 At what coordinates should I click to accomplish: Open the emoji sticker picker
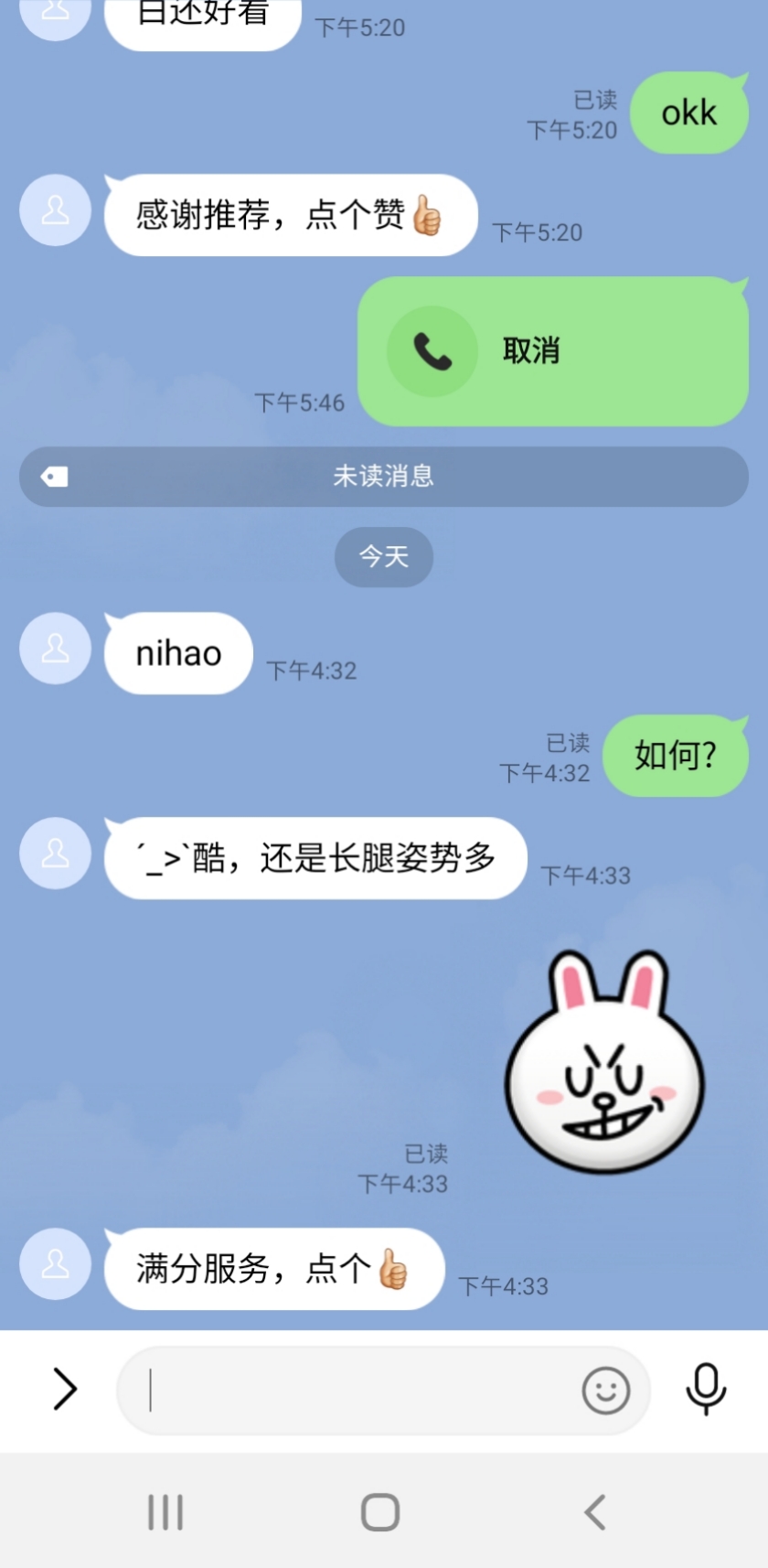coord(605,1391)
